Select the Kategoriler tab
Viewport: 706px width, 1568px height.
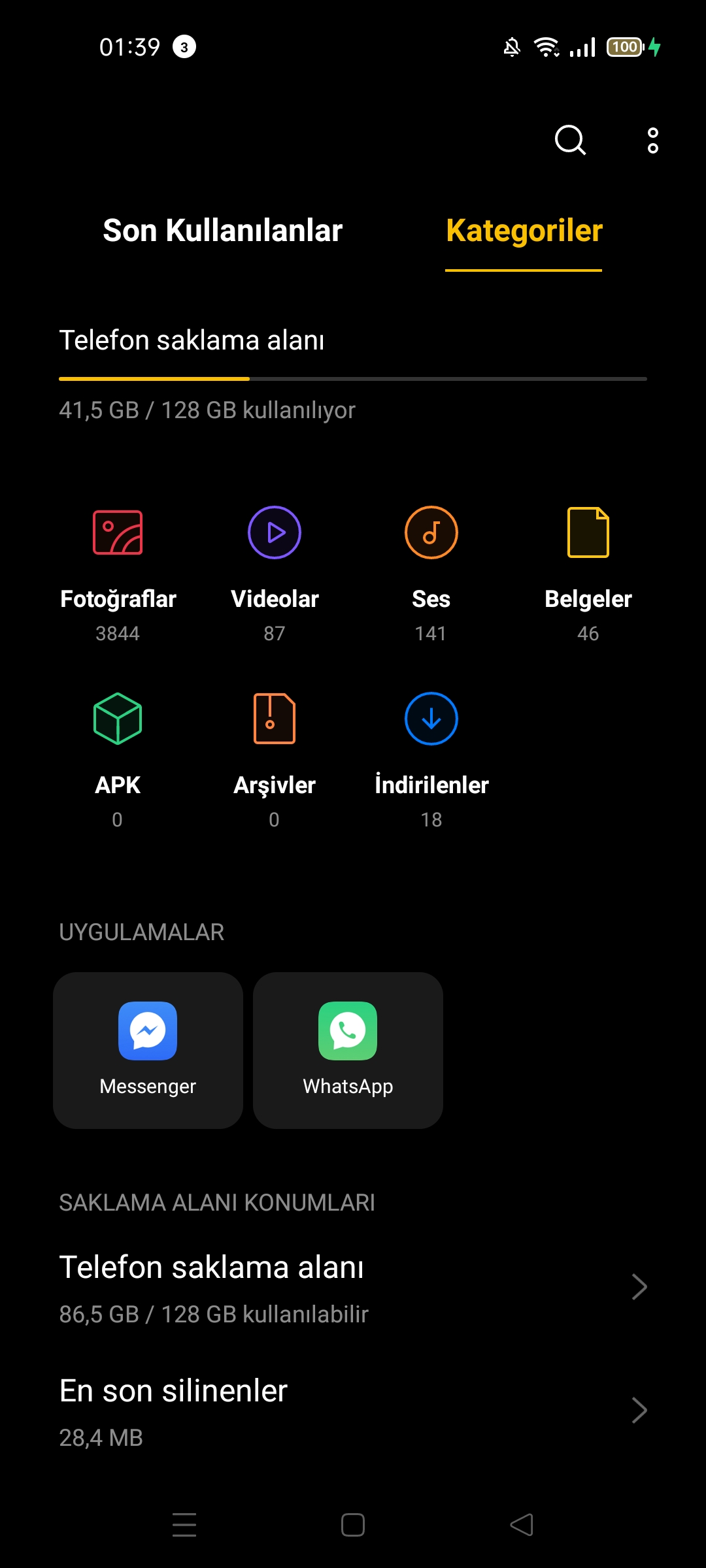[x=524, y=231]
